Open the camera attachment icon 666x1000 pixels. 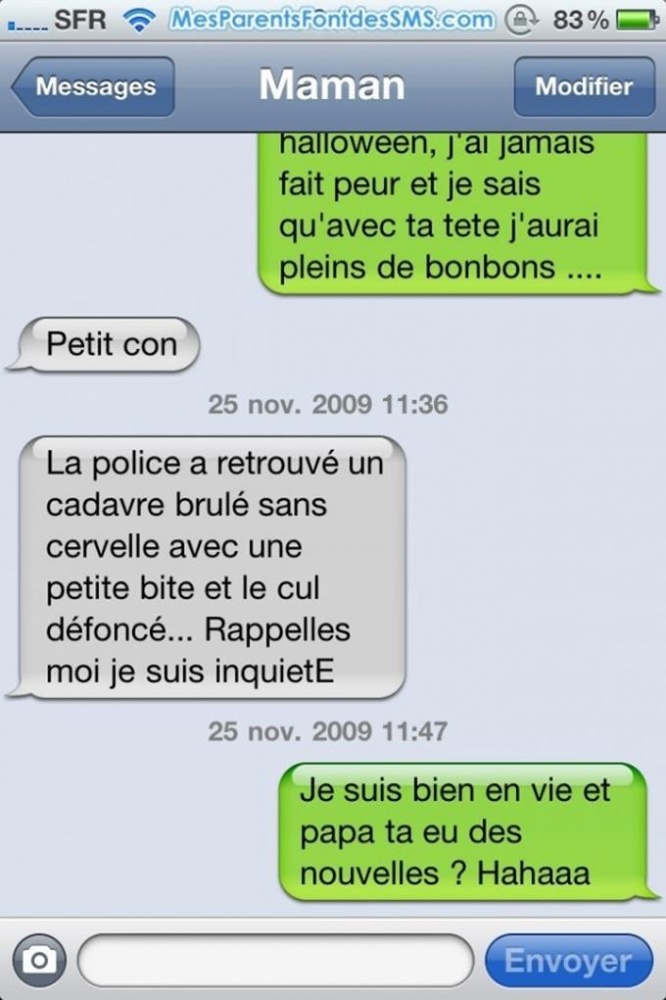pos(39,961)
